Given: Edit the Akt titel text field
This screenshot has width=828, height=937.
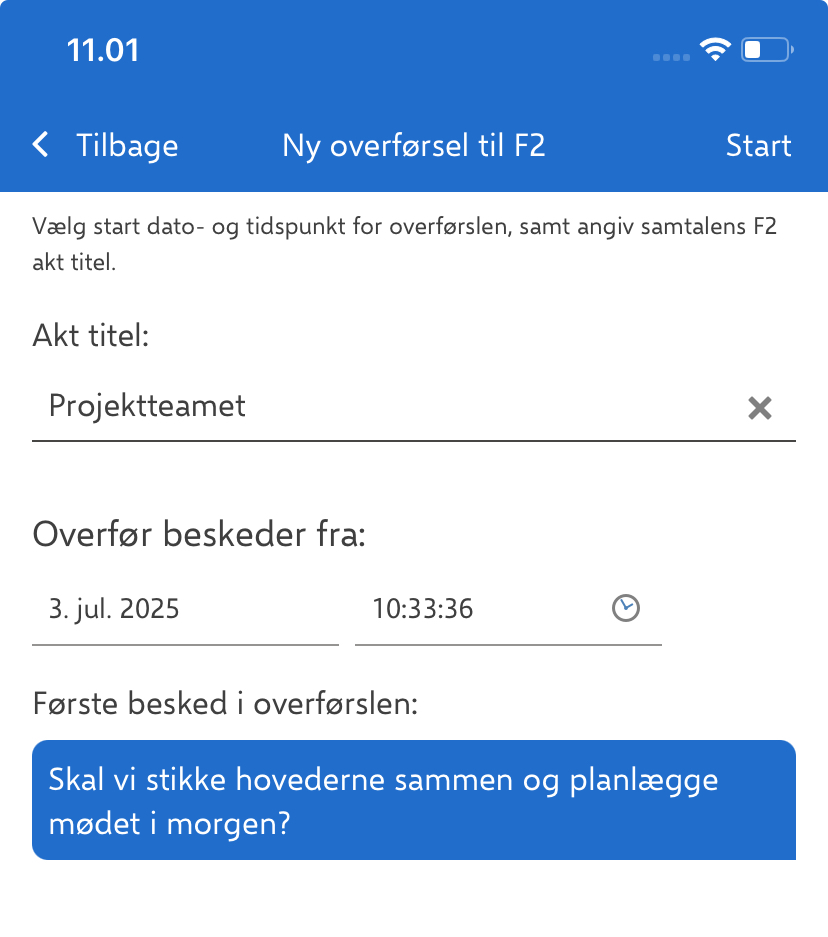Looking at the screenshot, I should pyautogui.click(x=380, y=406).
